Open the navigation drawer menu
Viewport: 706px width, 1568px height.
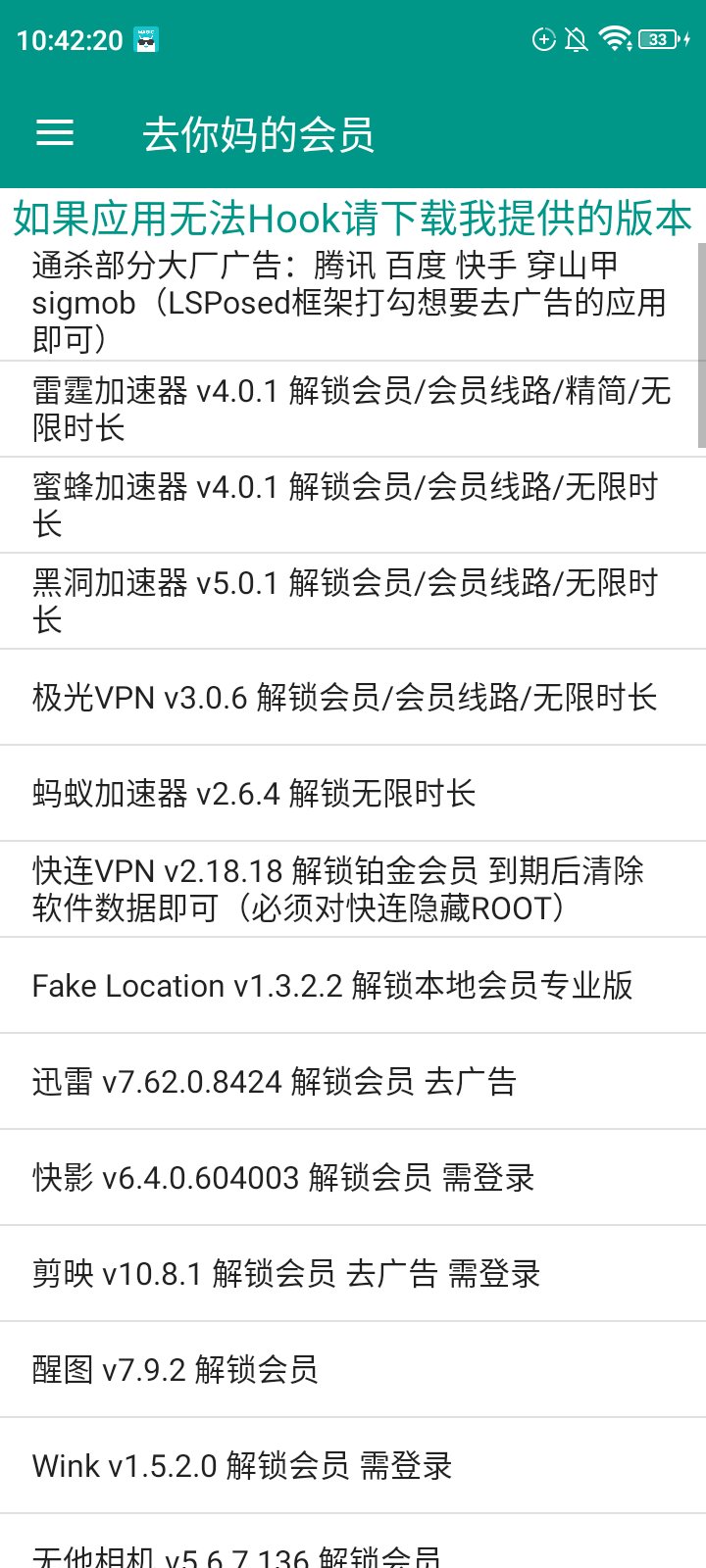(54, 133)
